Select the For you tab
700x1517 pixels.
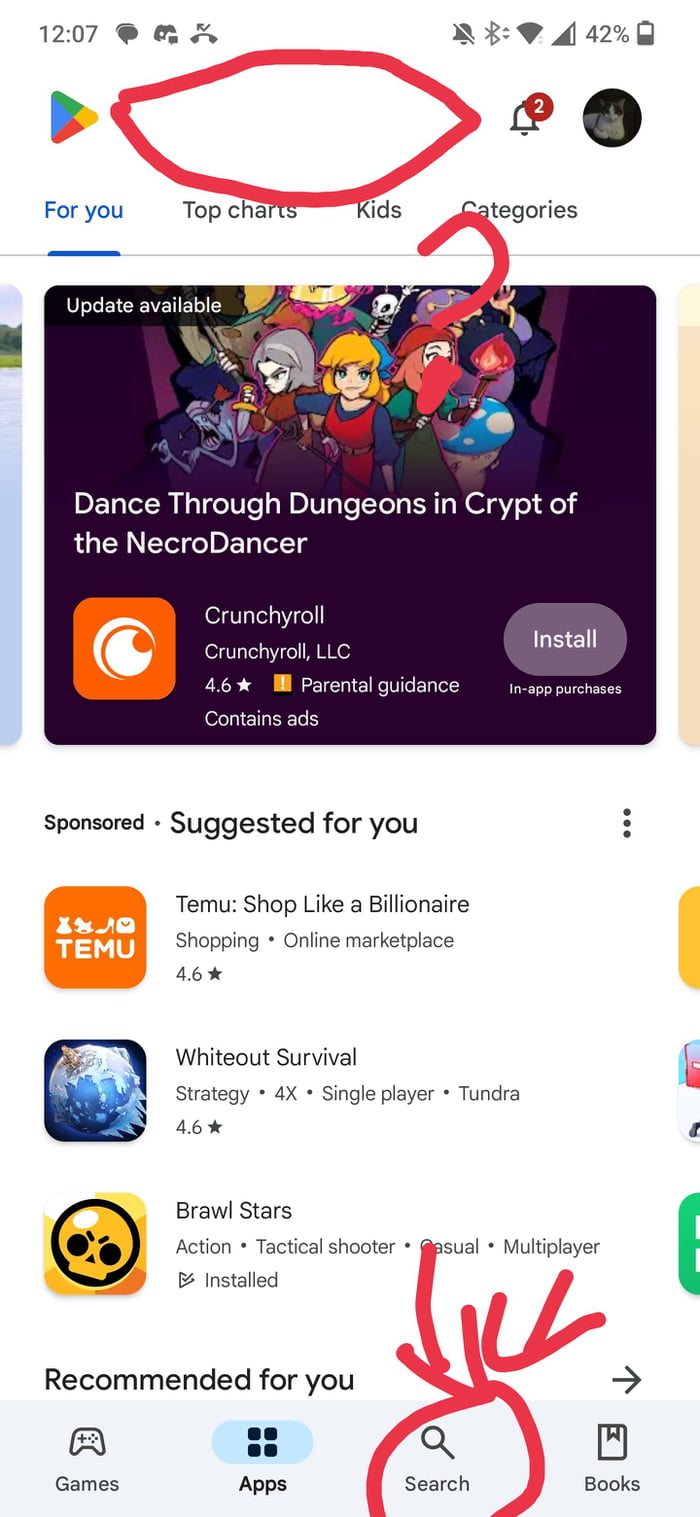[x=84, y=210]
